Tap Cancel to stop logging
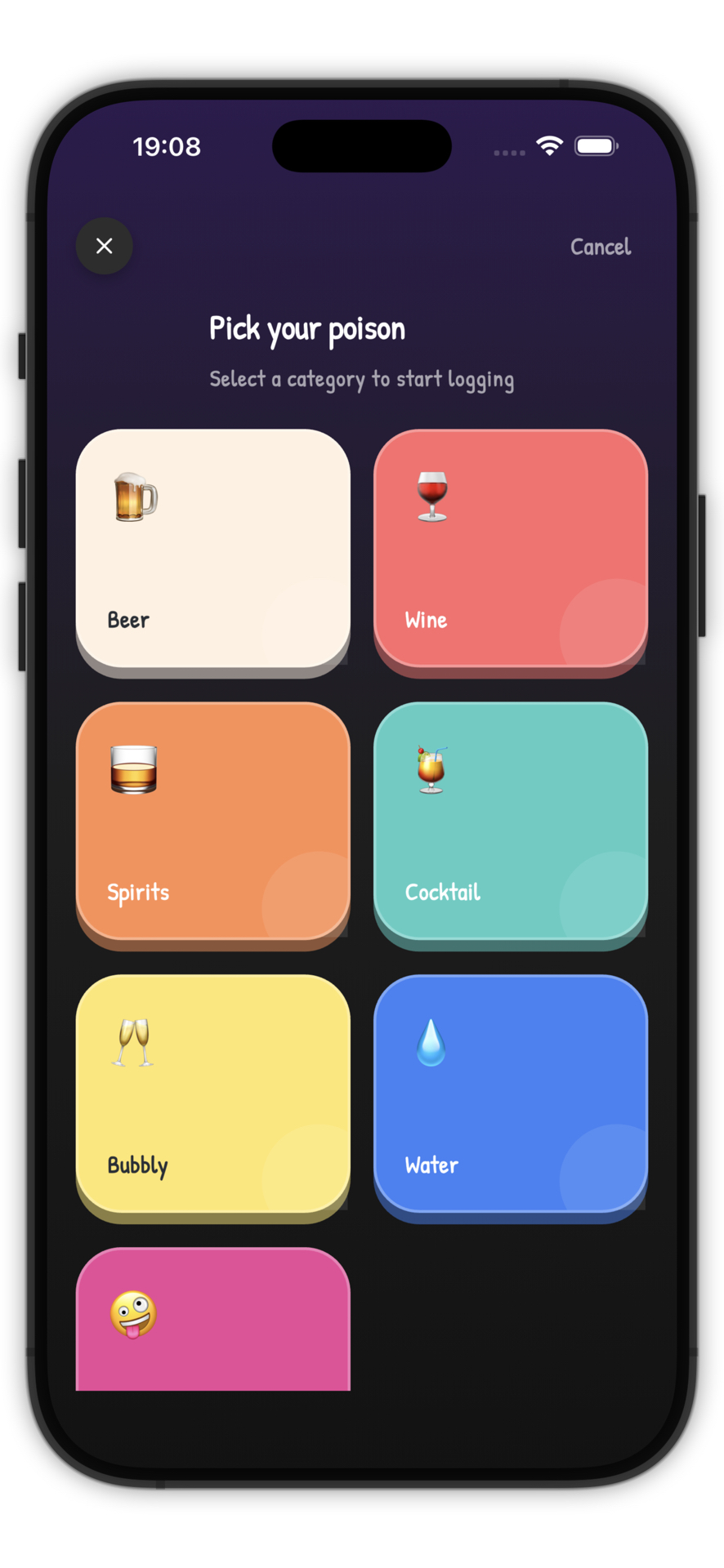The height and width of the screenshot is (1568, 724). 600,247
